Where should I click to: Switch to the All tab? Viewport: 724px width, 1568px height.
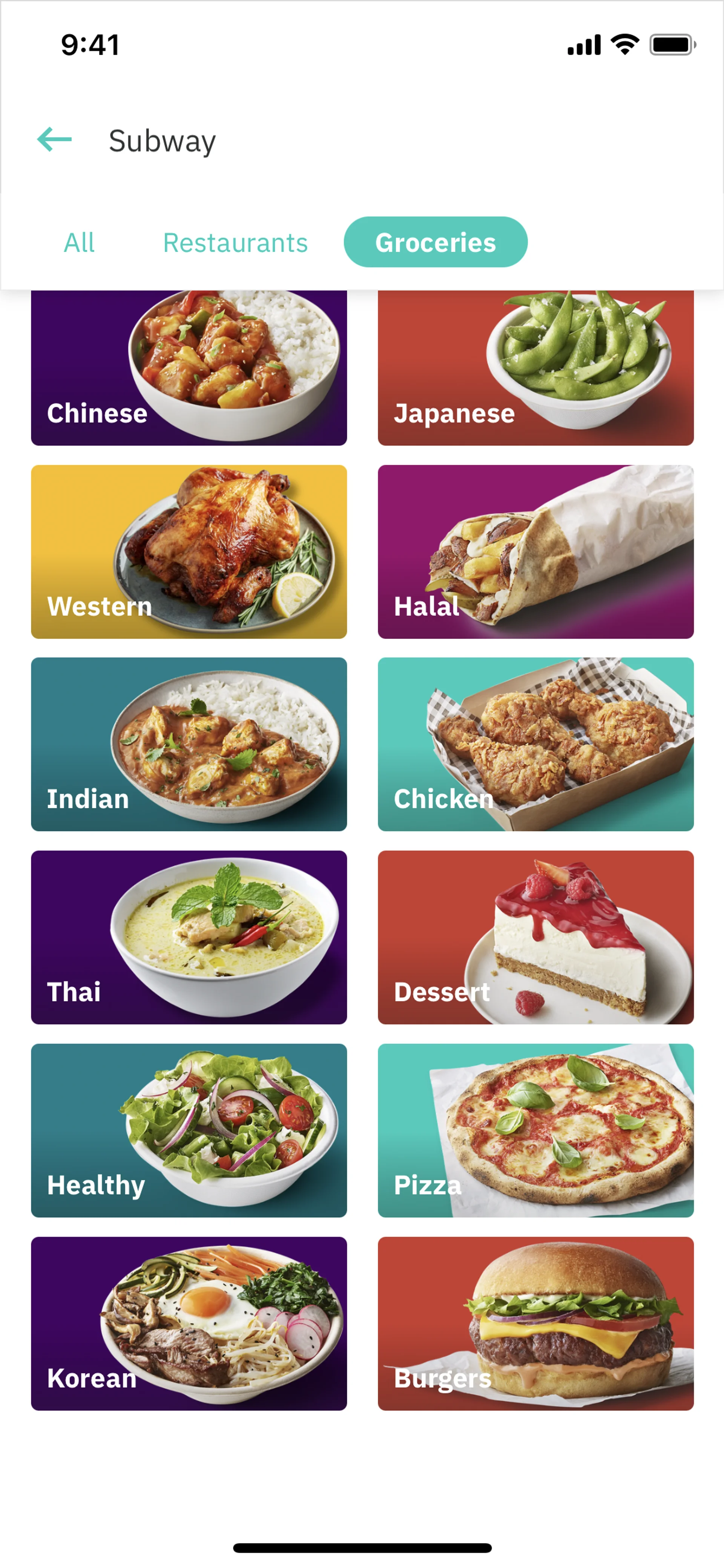[x=79, y=242]
